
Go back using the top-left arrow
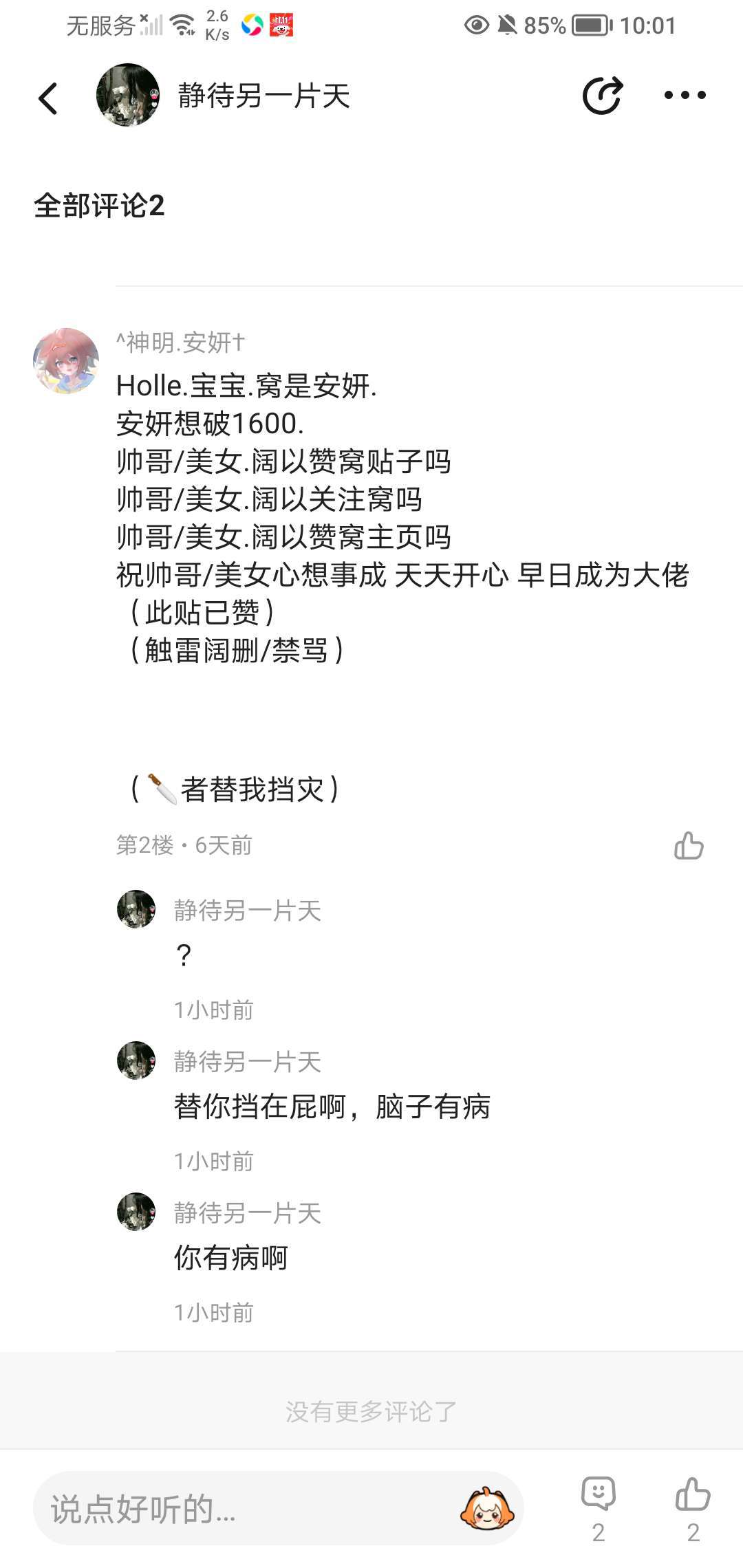click(48, 98)
